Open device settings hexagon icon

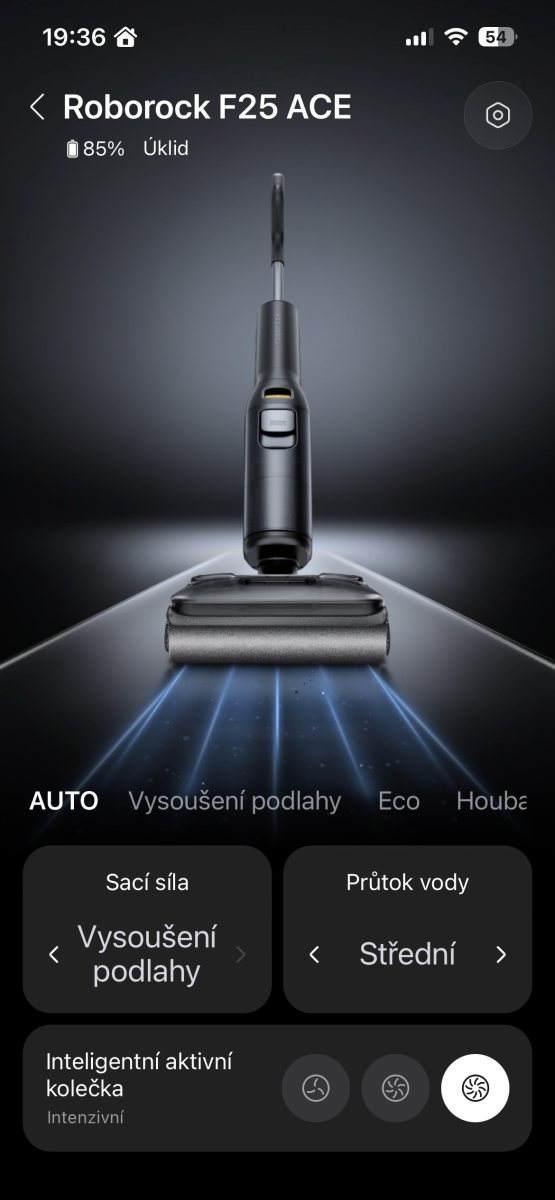(497, 116)
